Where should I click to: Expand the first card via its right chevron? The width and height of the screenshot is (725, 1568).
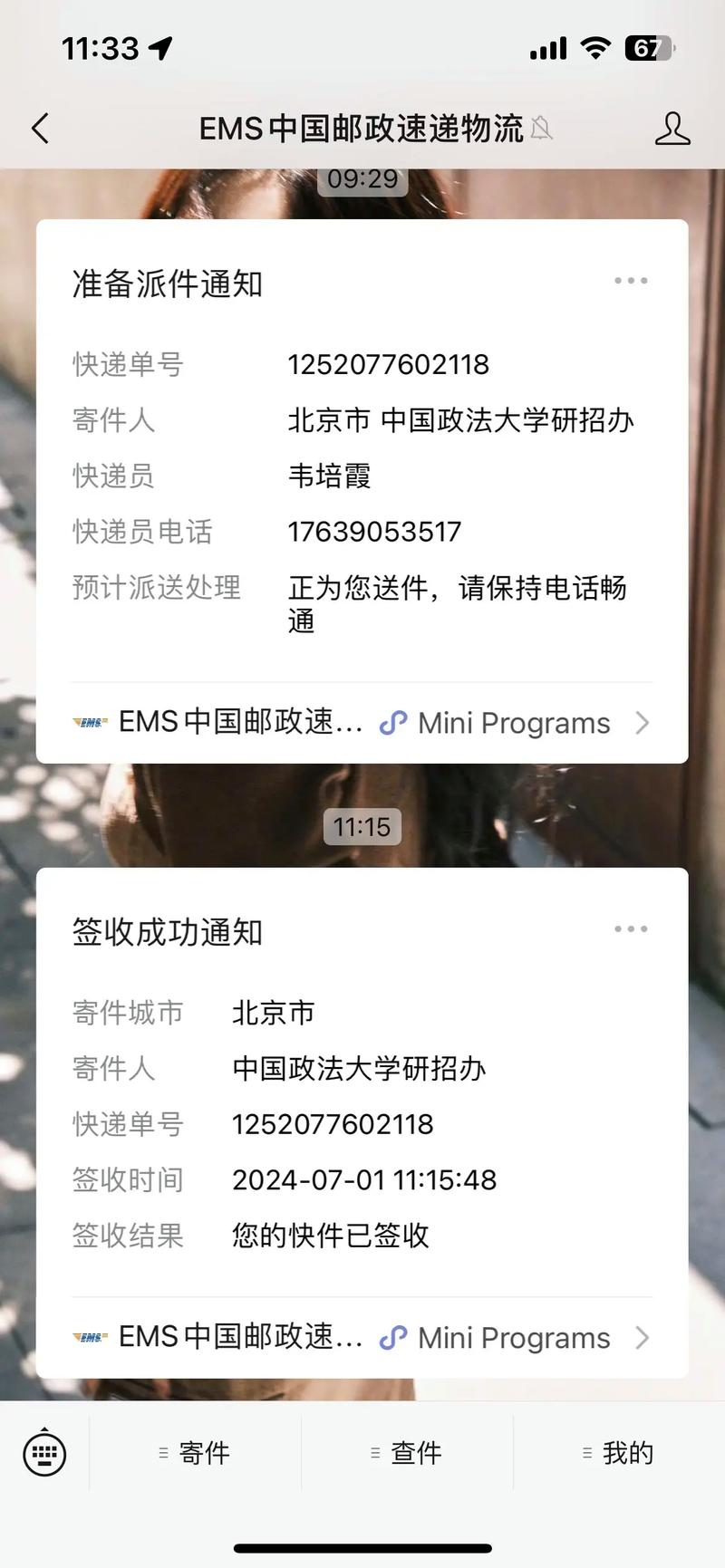[x=643, y=723]
